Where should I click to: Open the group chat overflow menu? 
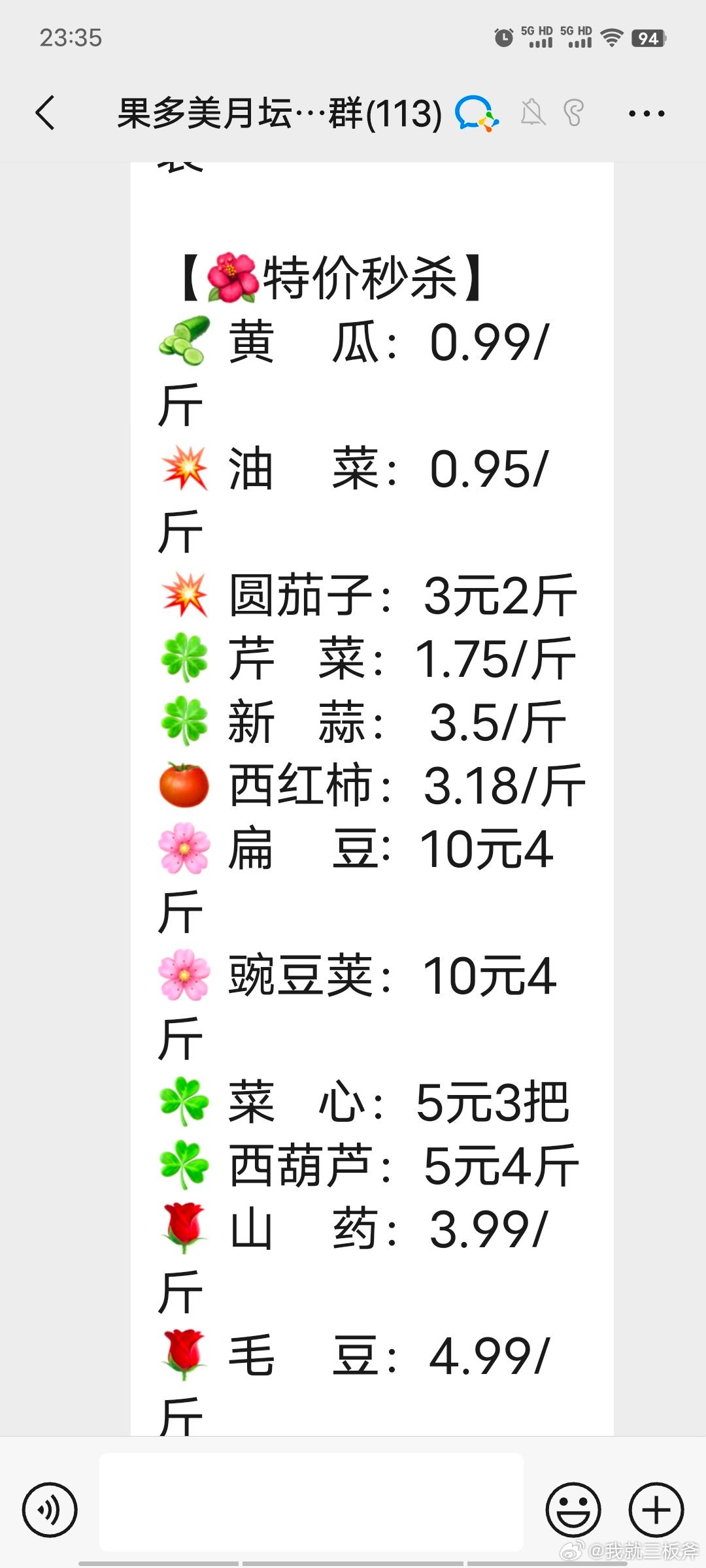click(x=646, y=114)
